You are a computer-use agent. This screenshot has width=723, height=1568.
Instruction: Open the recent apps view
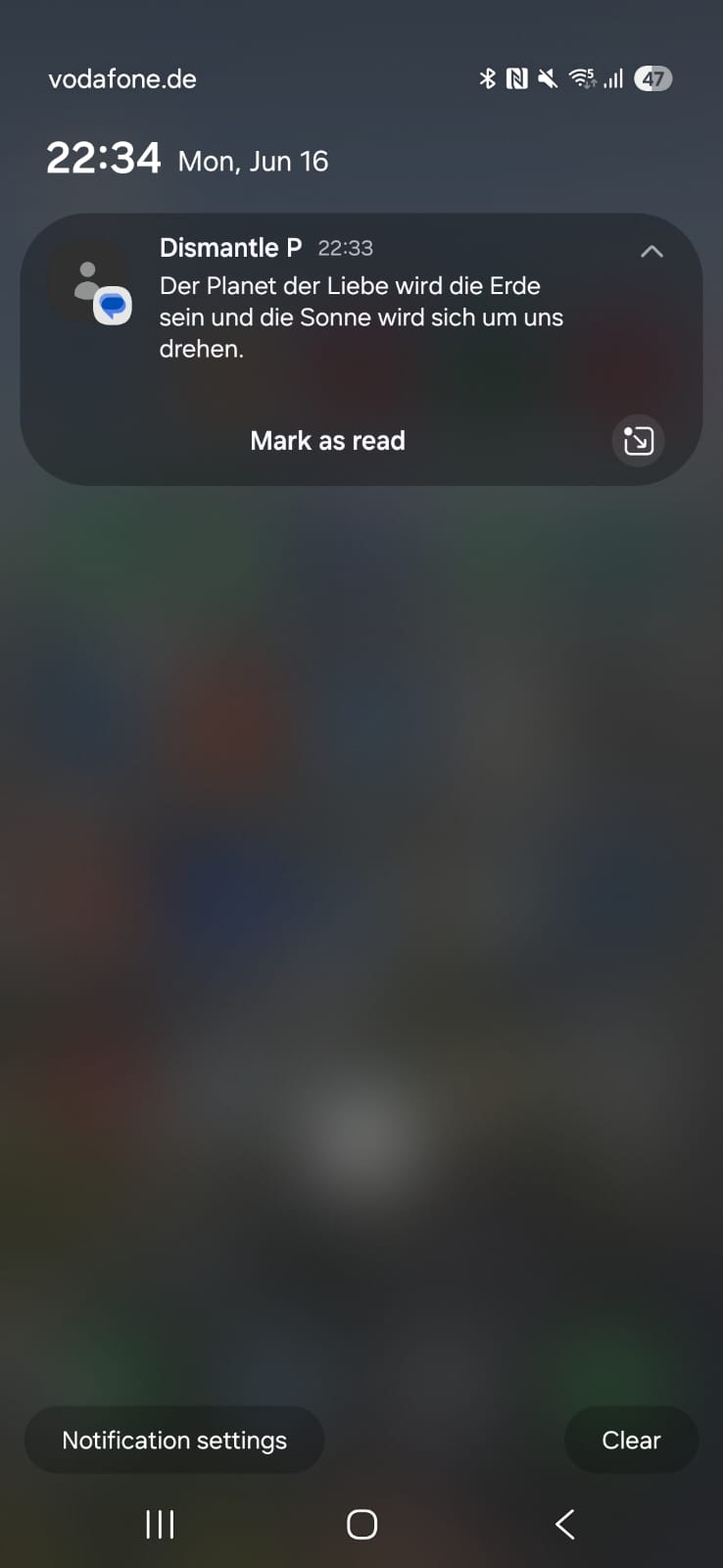tap(160, 1524)
